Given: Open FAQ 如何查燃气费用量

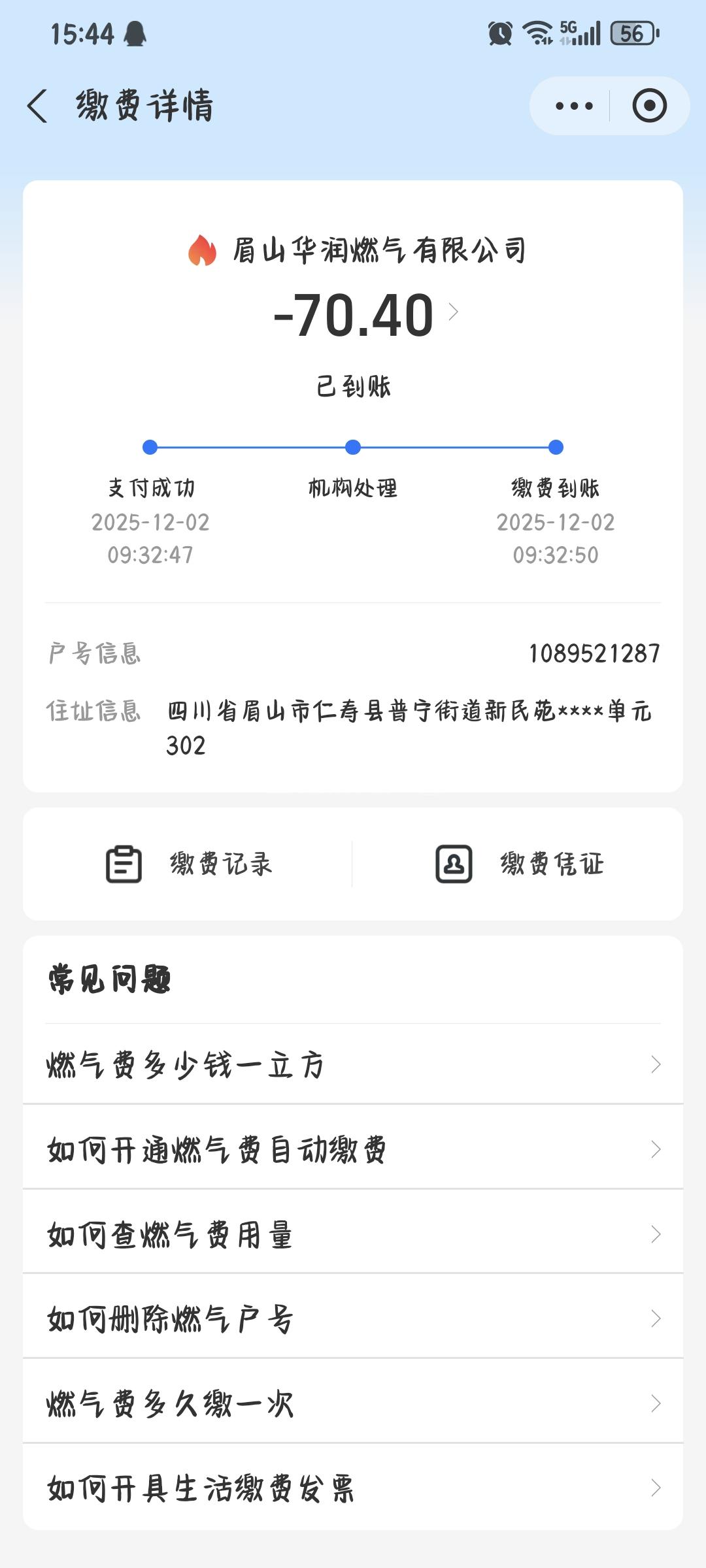Looking at the screenshot, I should [353, 1234].
